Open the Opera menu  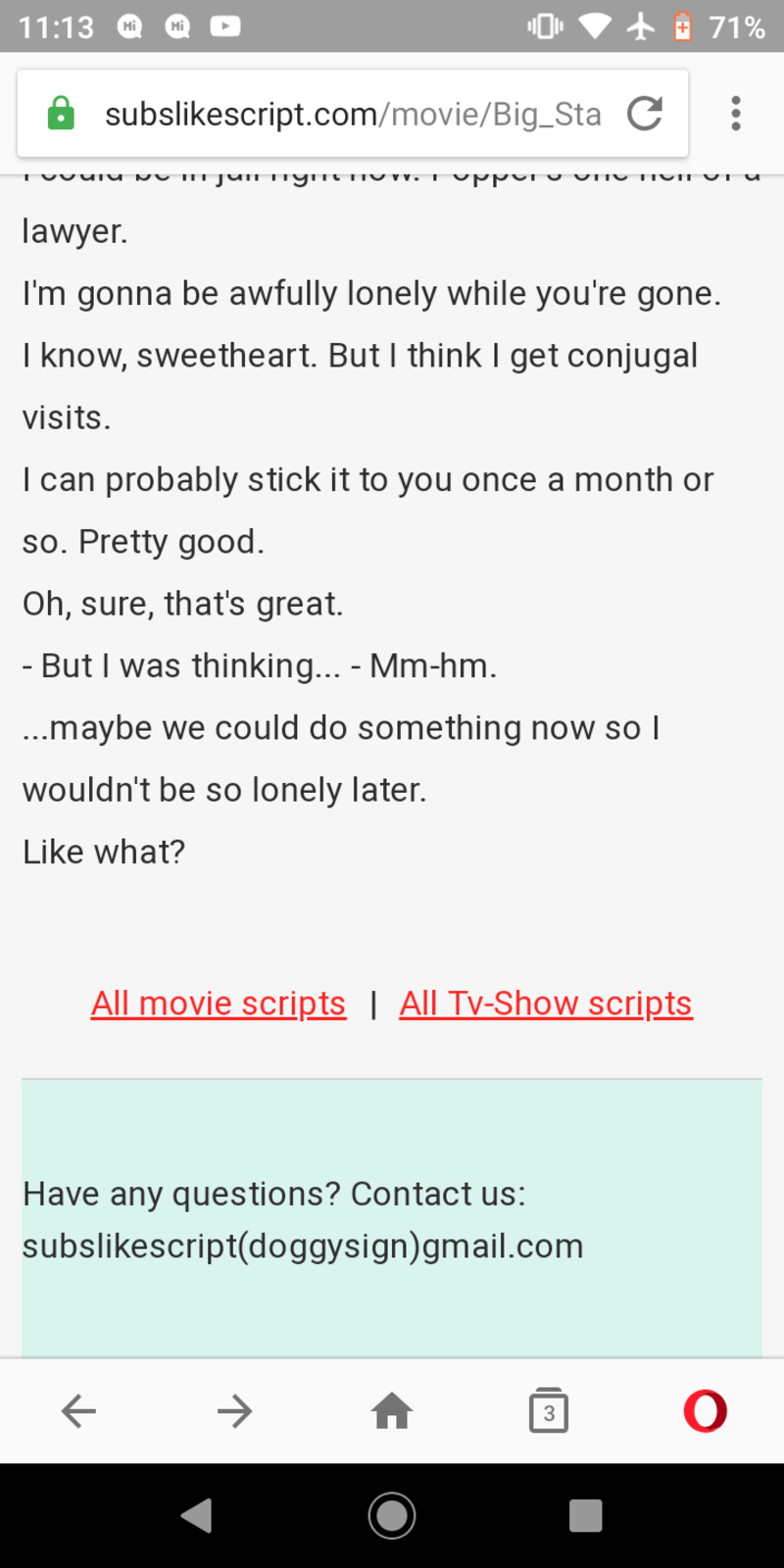coord(706,1411)
